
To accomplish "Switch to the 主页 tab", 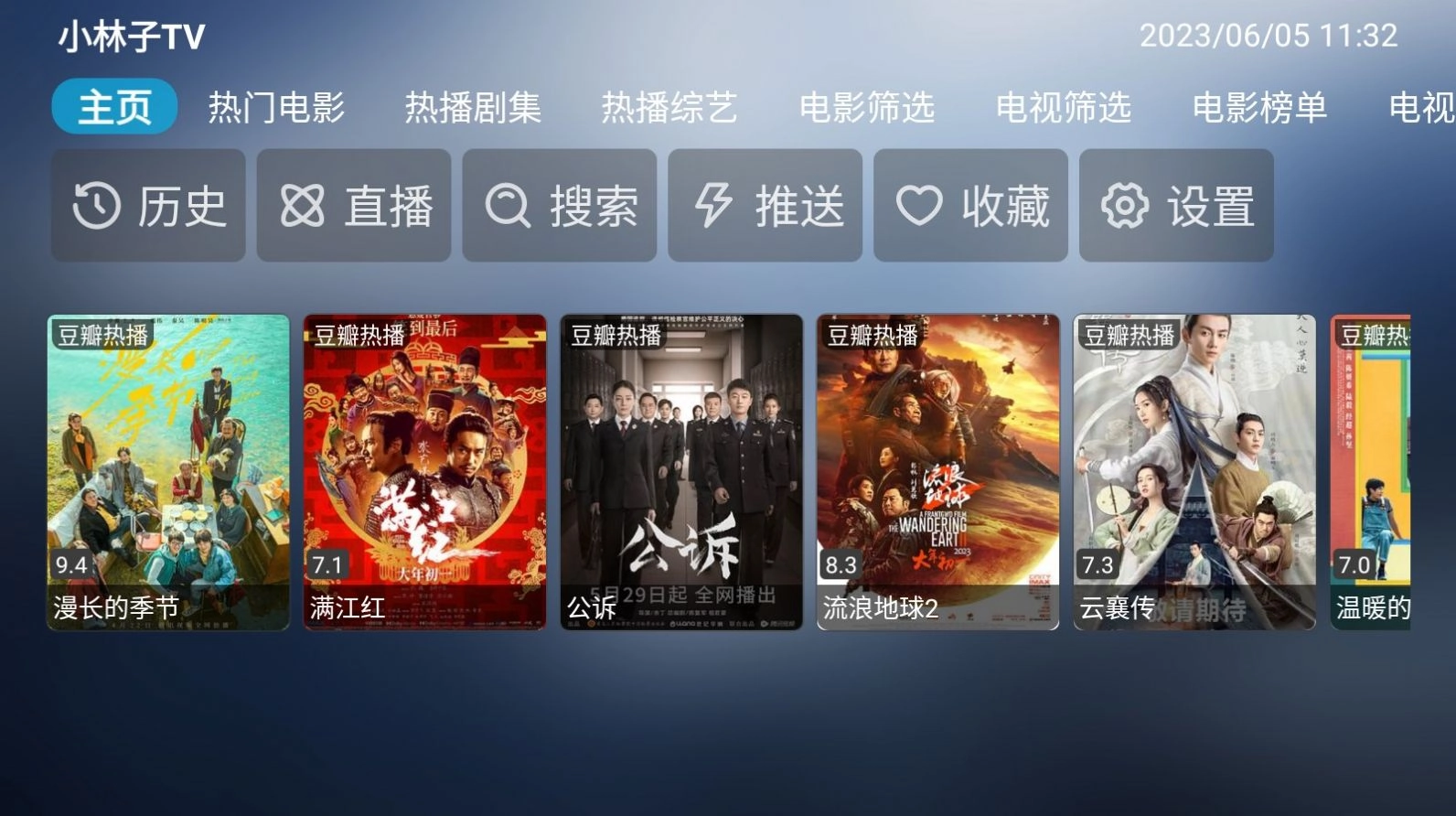I will pos(114,107).
